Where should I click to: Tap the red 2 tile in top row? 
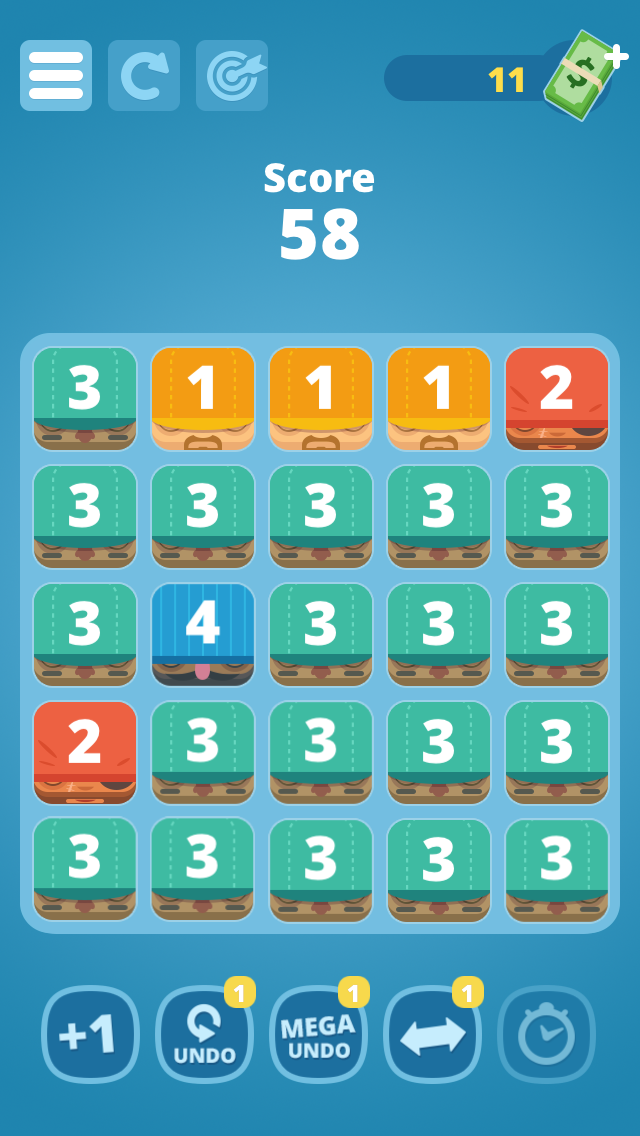(x=557, y=398)
